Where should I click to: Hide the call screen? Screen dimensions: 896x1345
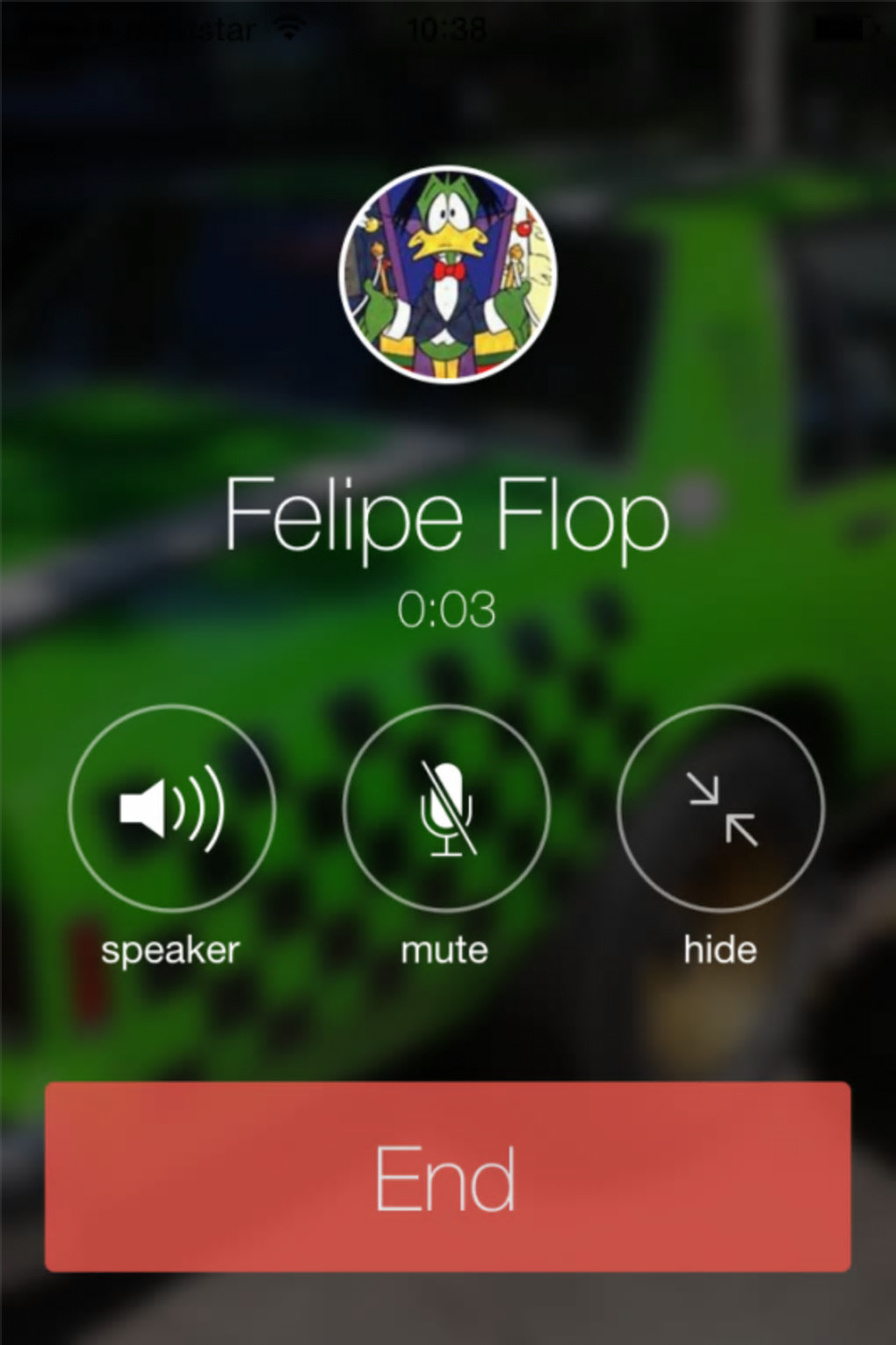pyautogui.click(x=720, y=807)
